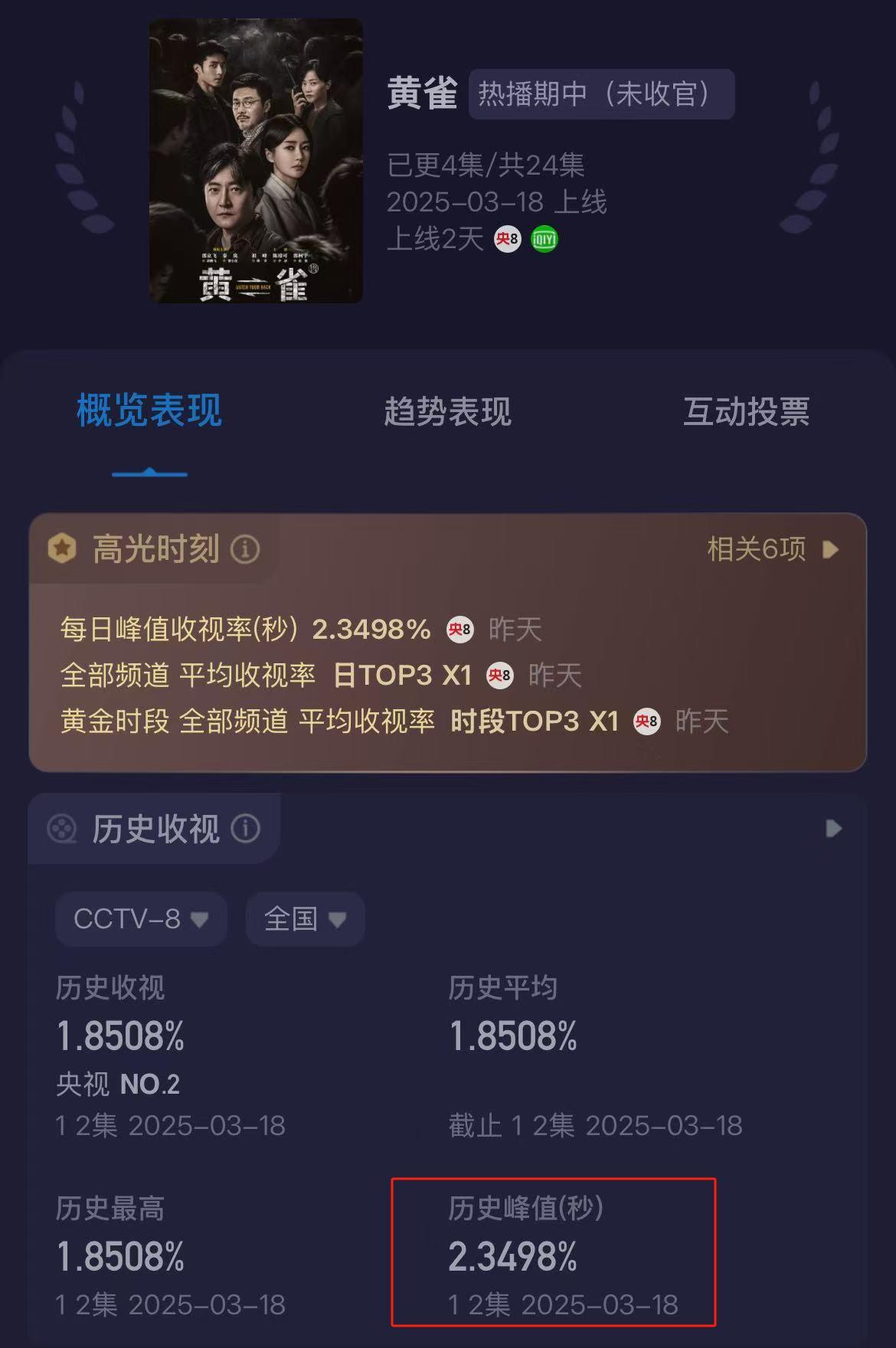Select the 概览表现 tab
896x1348 pixels.
point(149,411)
